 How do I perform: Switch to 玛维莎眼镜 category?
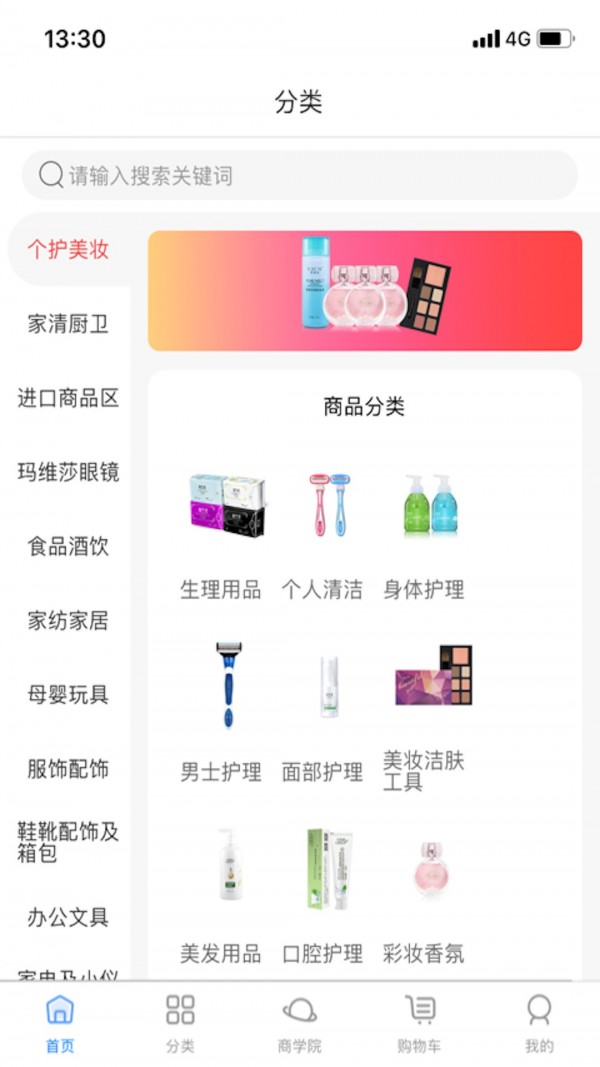(68, 472)
